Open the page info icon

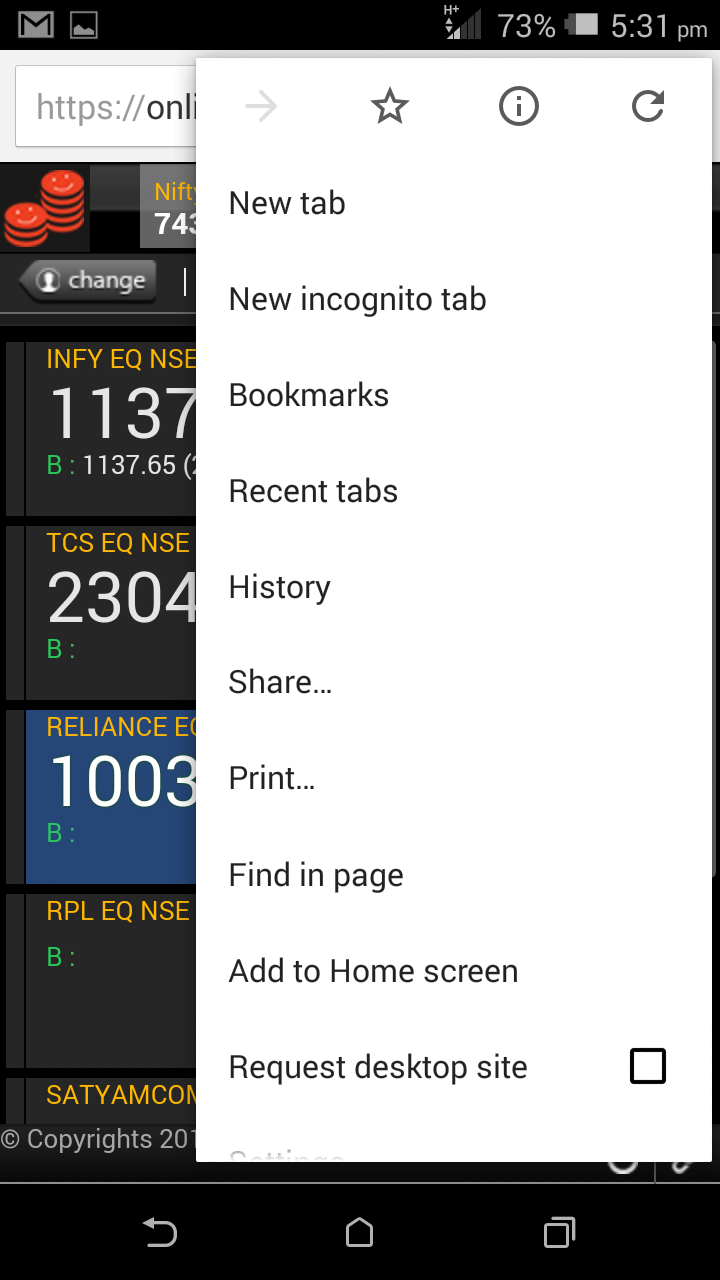518,106
